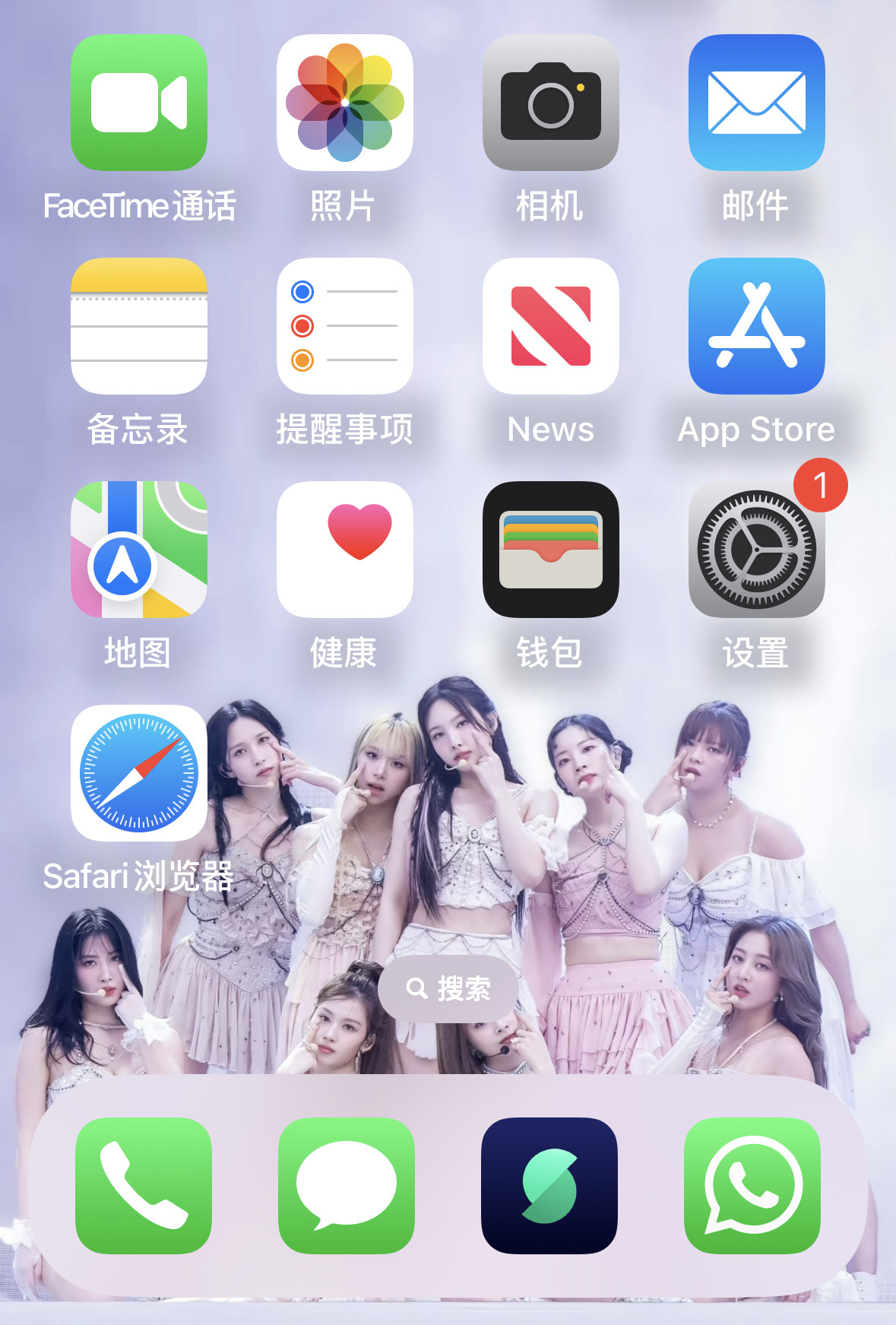The width and height of the screenshot is (896, 1325).
Task: Open the Messages app in the dock
Action: click(347, 1185)
